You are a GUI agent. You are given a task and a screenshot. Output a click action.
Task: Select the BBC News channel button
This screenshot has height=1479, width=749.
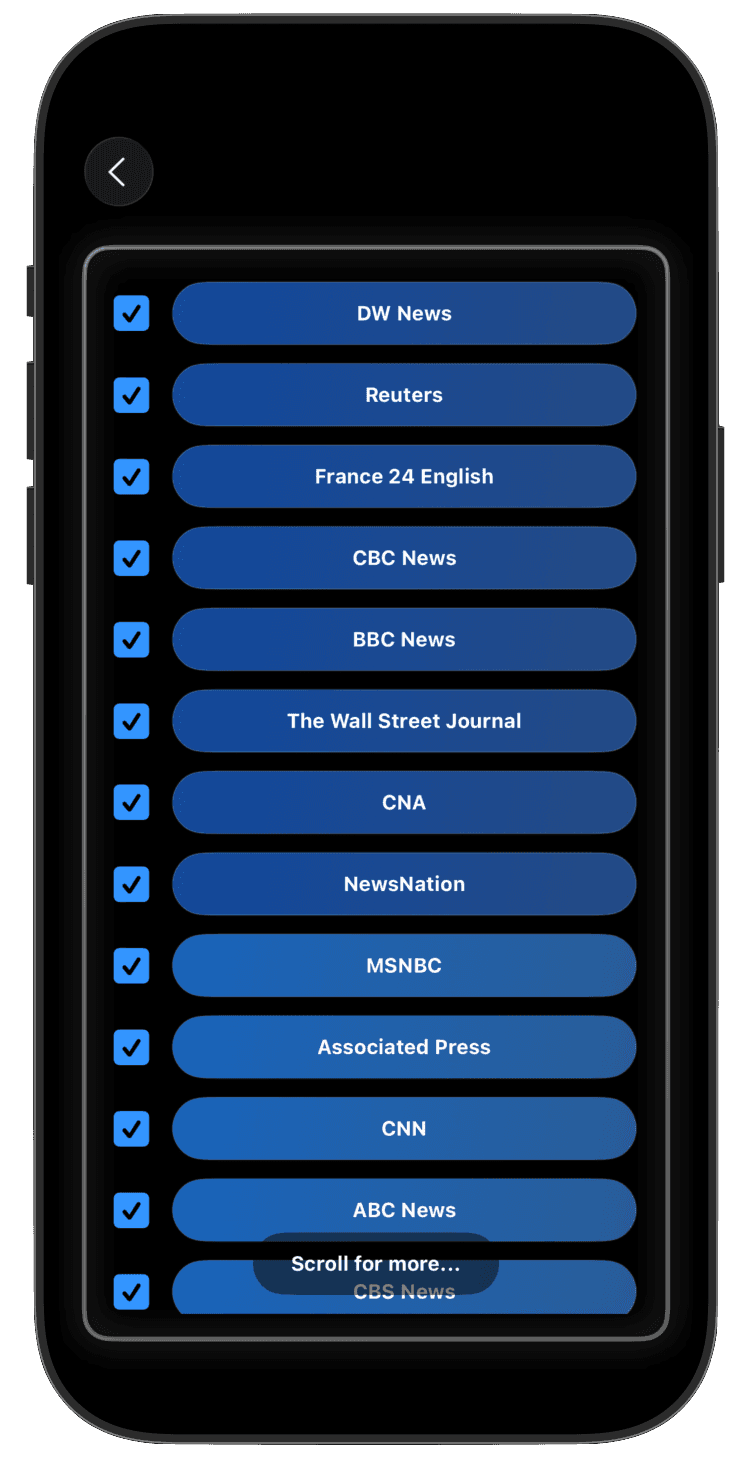pyautogui.click(x=404, y=640)
